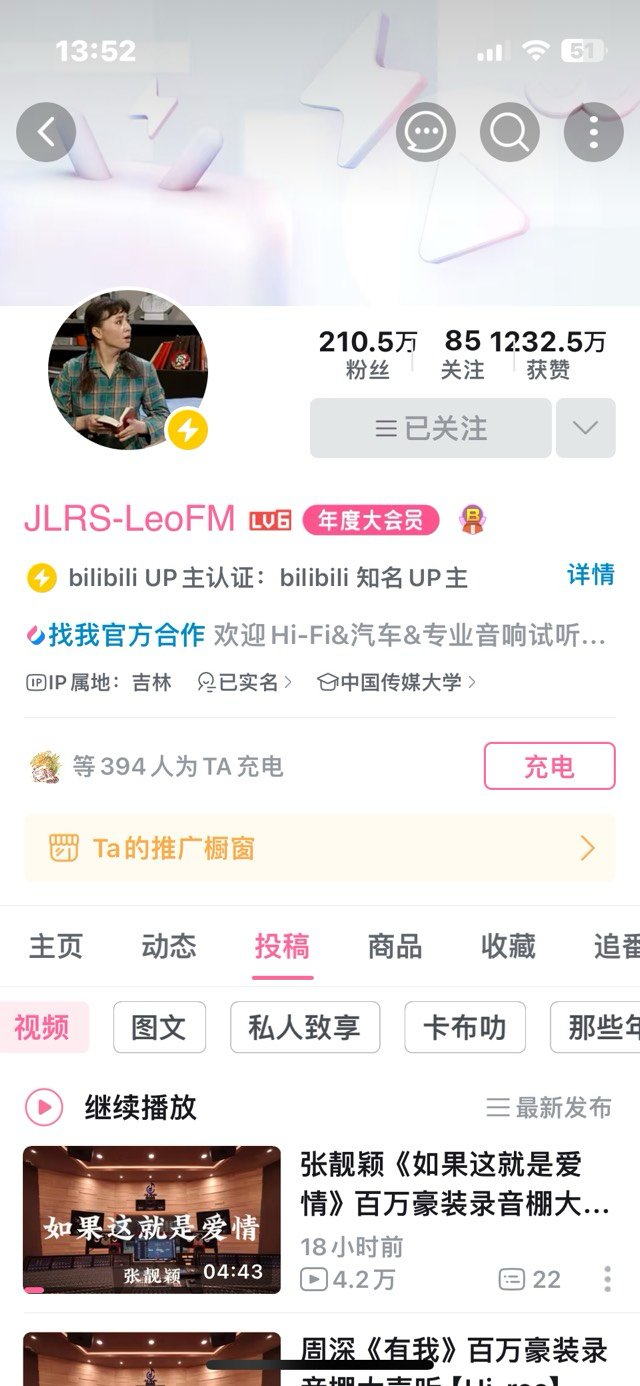
Task: Play the 张靓颖《如果这就是爱情》 video
Action: [x=152, y=1220]
